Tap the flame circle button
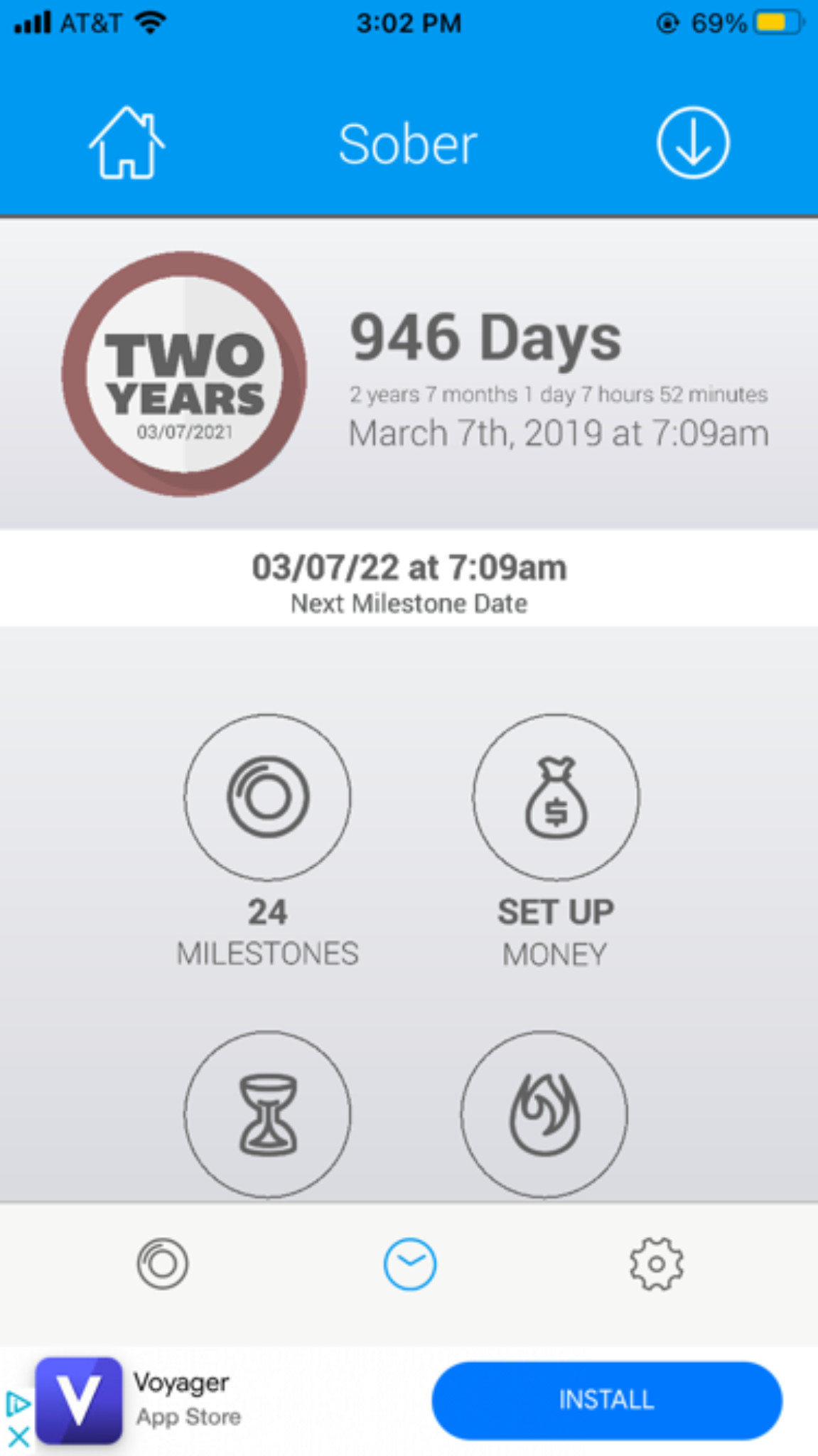Screen dimensions: 818x1456 [544, 1114]
